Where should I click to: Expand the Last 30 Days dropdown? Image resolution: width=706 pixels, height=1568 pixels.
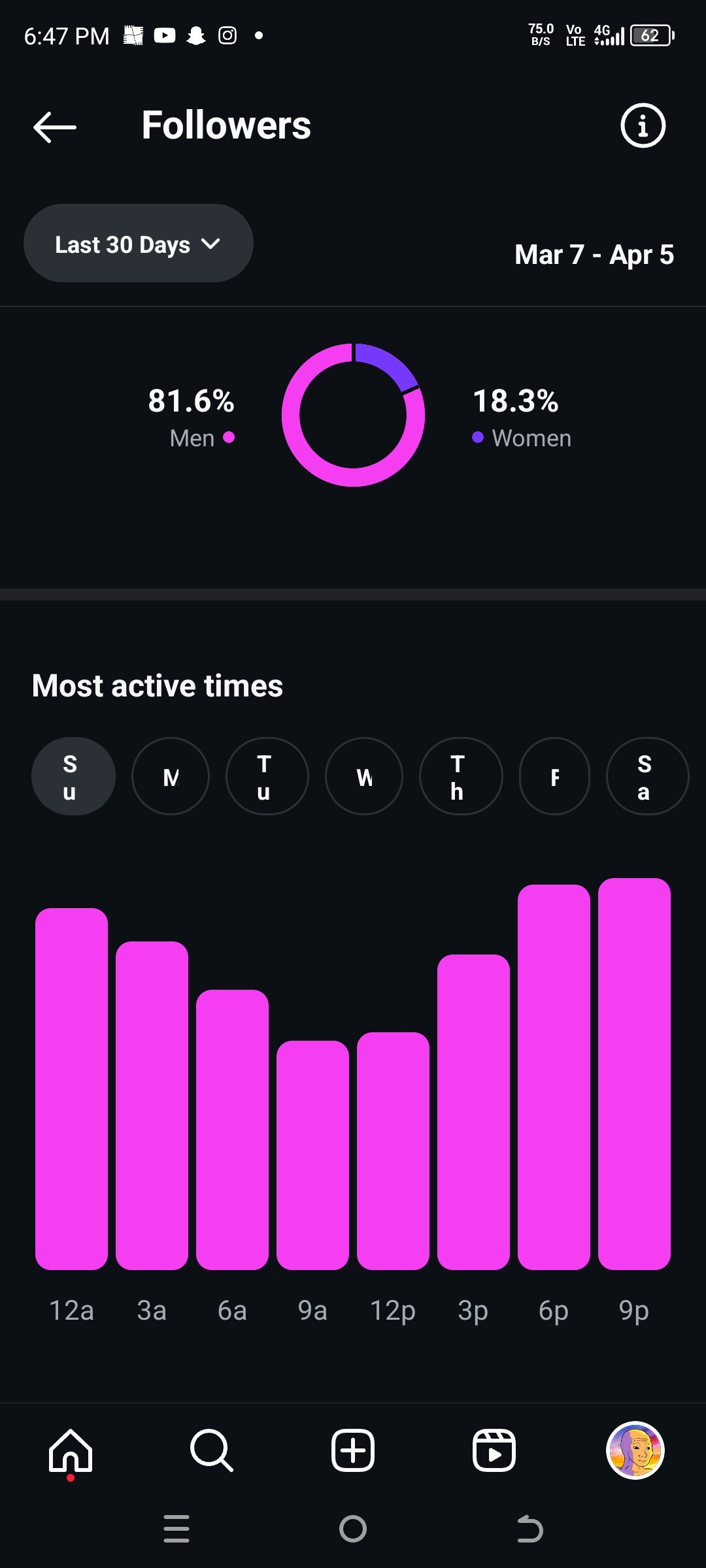pyautogui.click(x=139, y=243)
